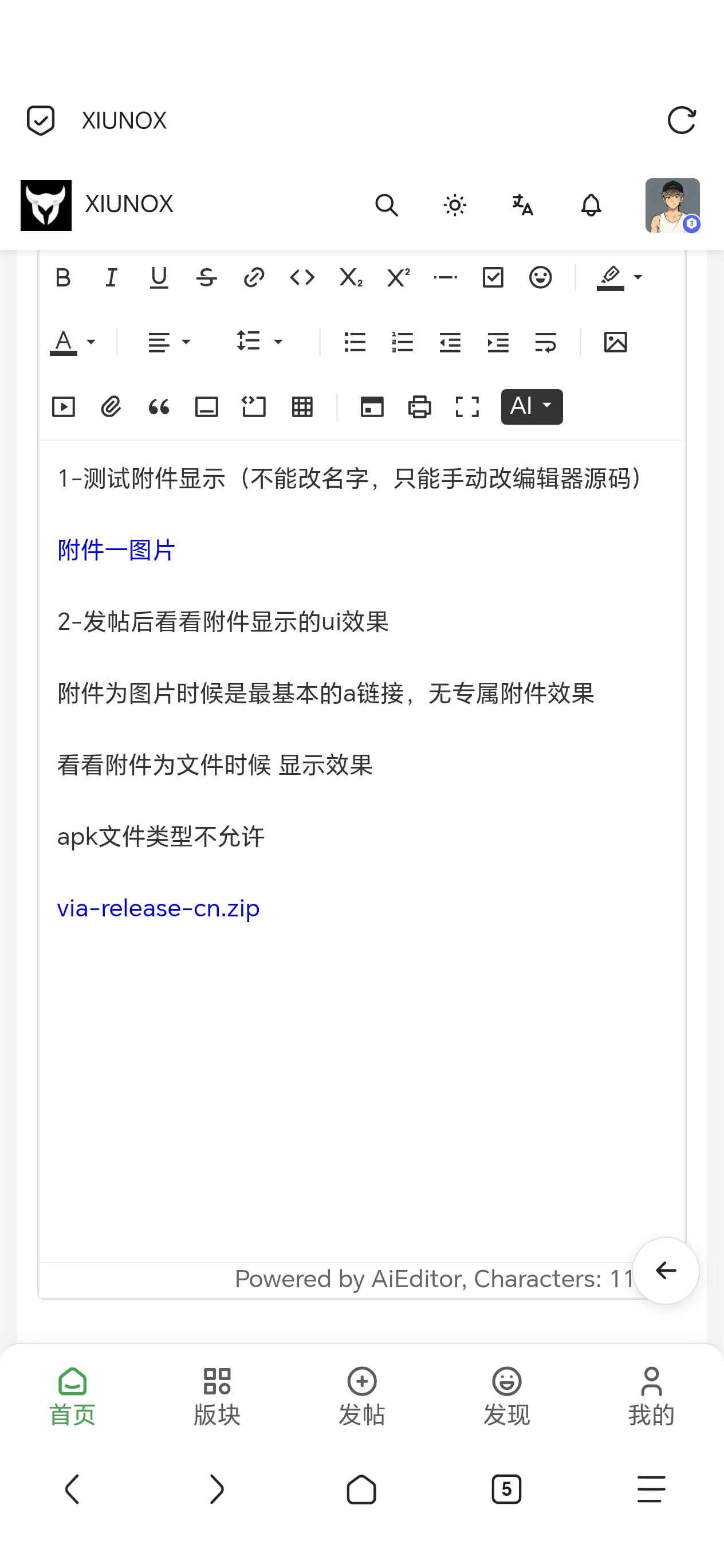Open the emoji picker in the toolbar
724x1568 pixels.
pyautogui.click(x=540, y=277)
